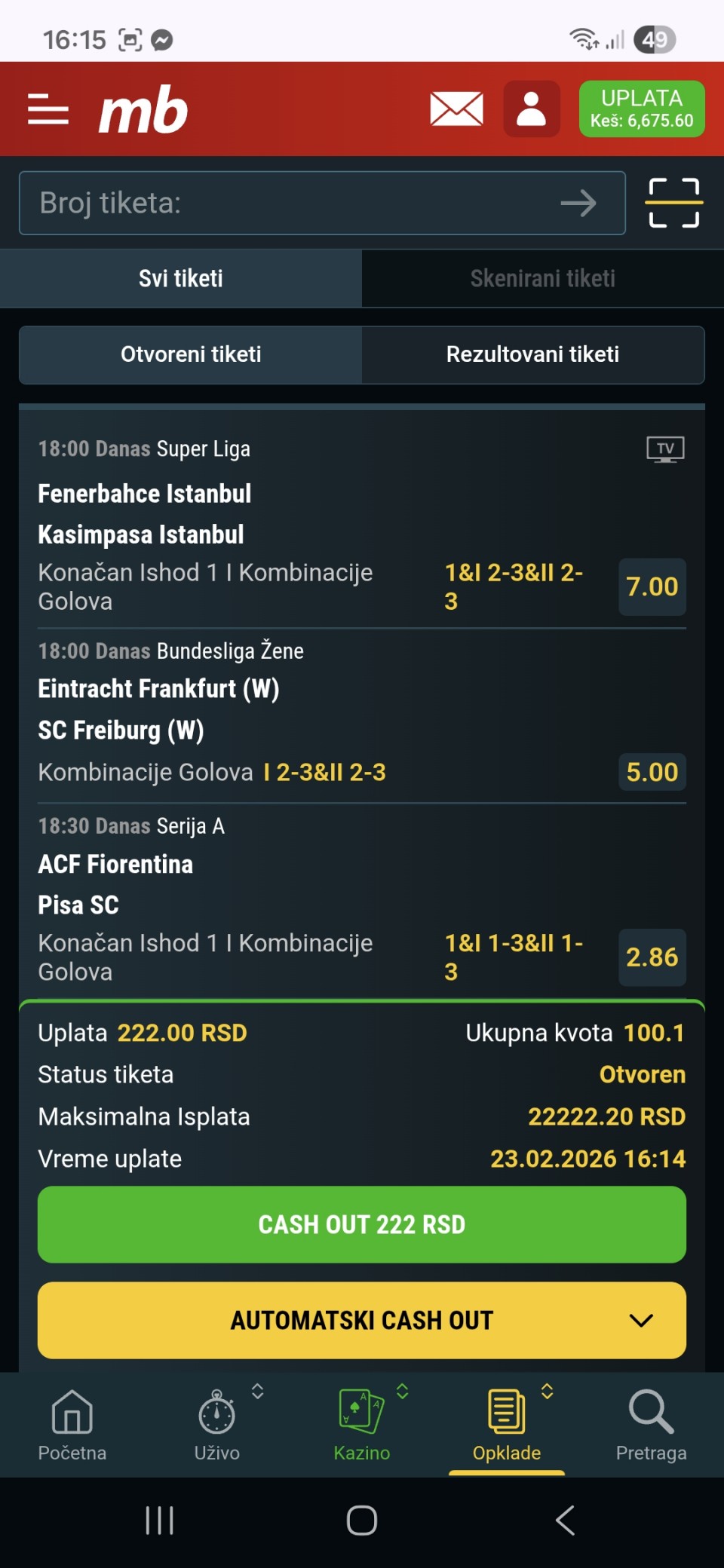Open the Kazino tab
The width and height of the screenshot is (724, 1568).
pyautogui.click(x=362, y=1424)
